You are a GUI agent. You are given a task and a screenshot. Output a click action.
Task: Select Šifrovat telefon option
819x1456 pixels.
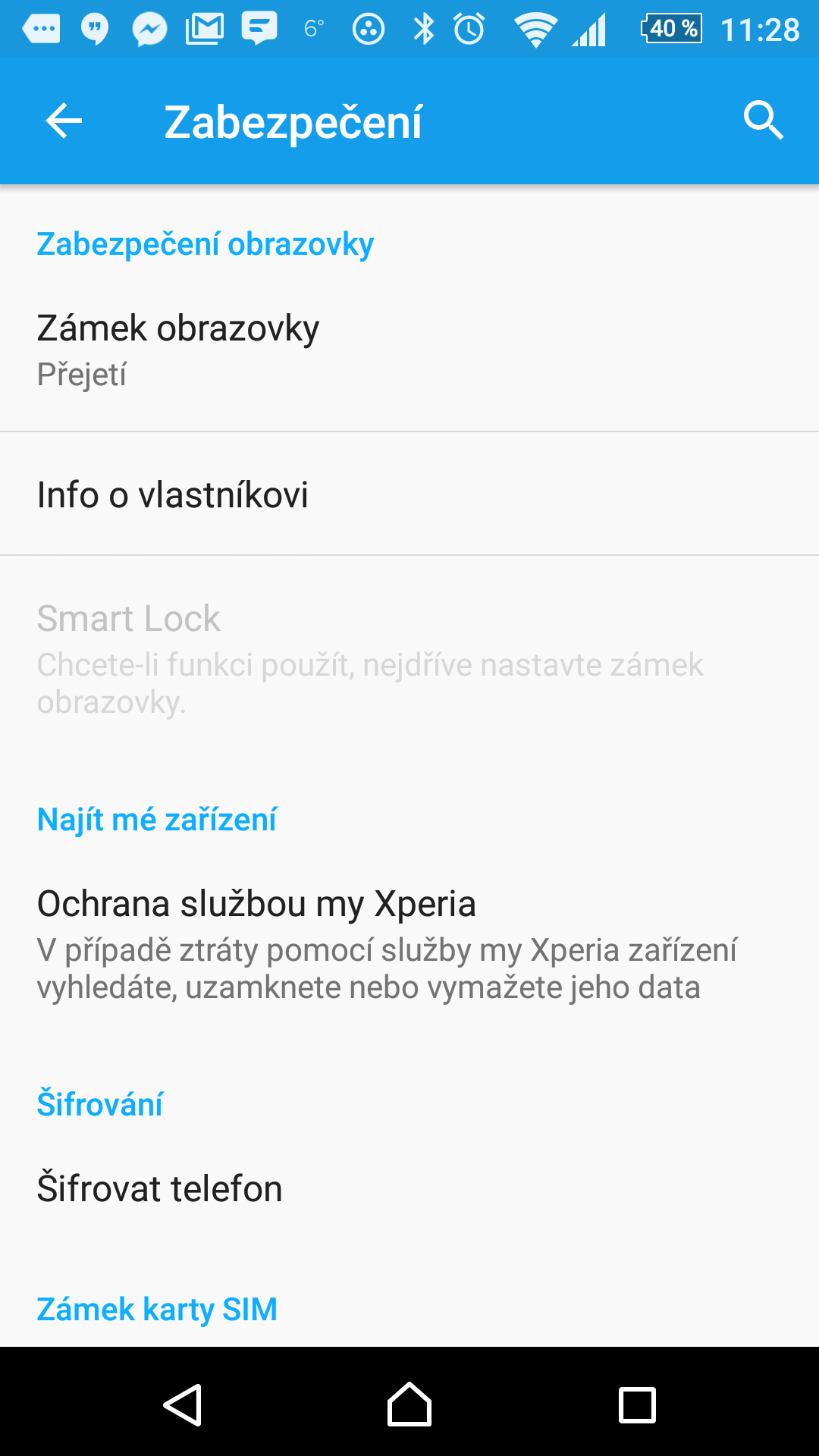(x=409, y=1188)
